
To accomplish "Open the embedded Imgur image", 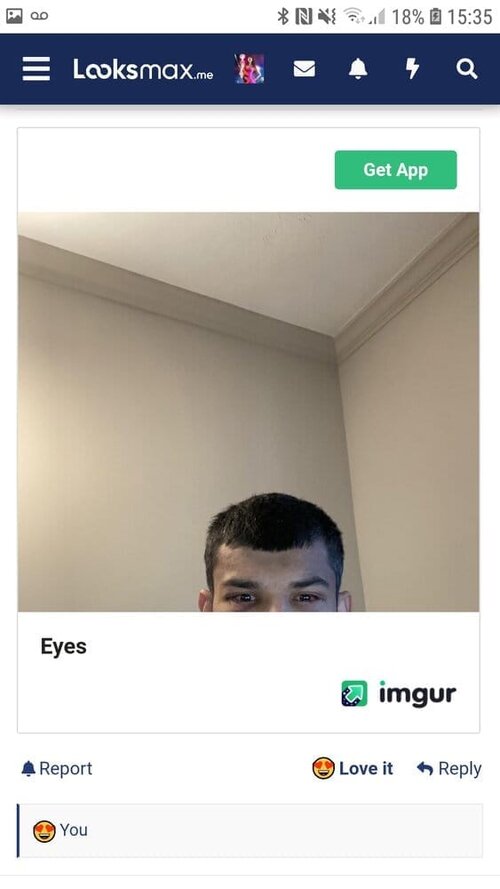I will pyautogui.click(x=248, y=412).
